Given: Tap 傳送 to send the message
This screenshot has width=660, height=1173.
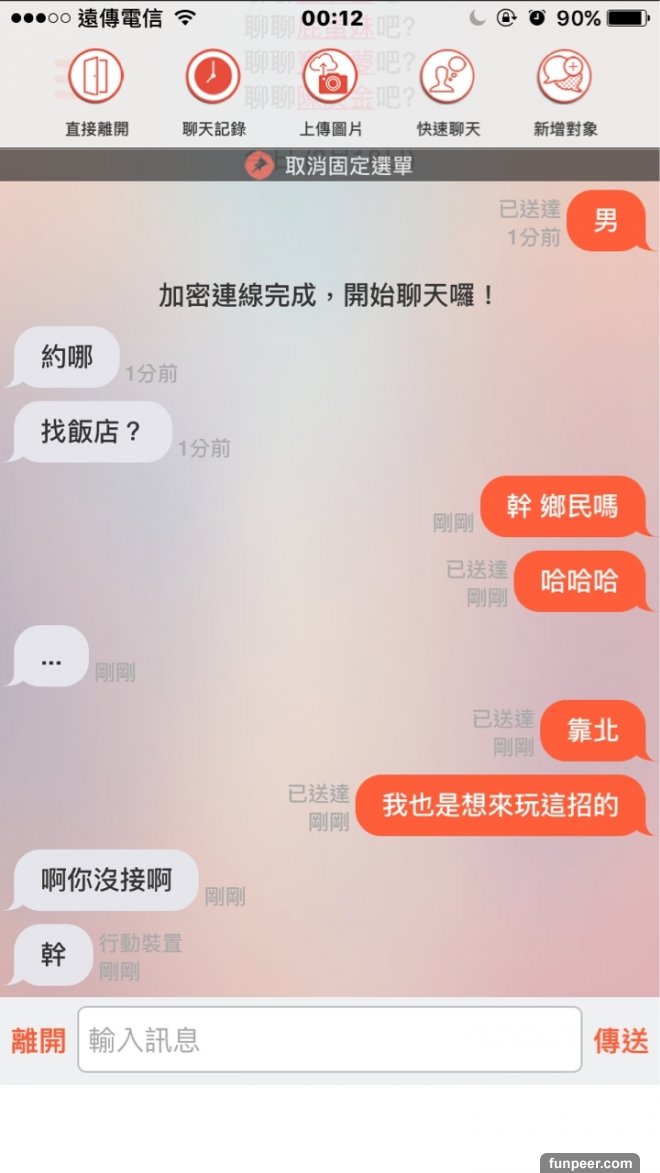Looking at the screenshot, I should point(621,1040).
